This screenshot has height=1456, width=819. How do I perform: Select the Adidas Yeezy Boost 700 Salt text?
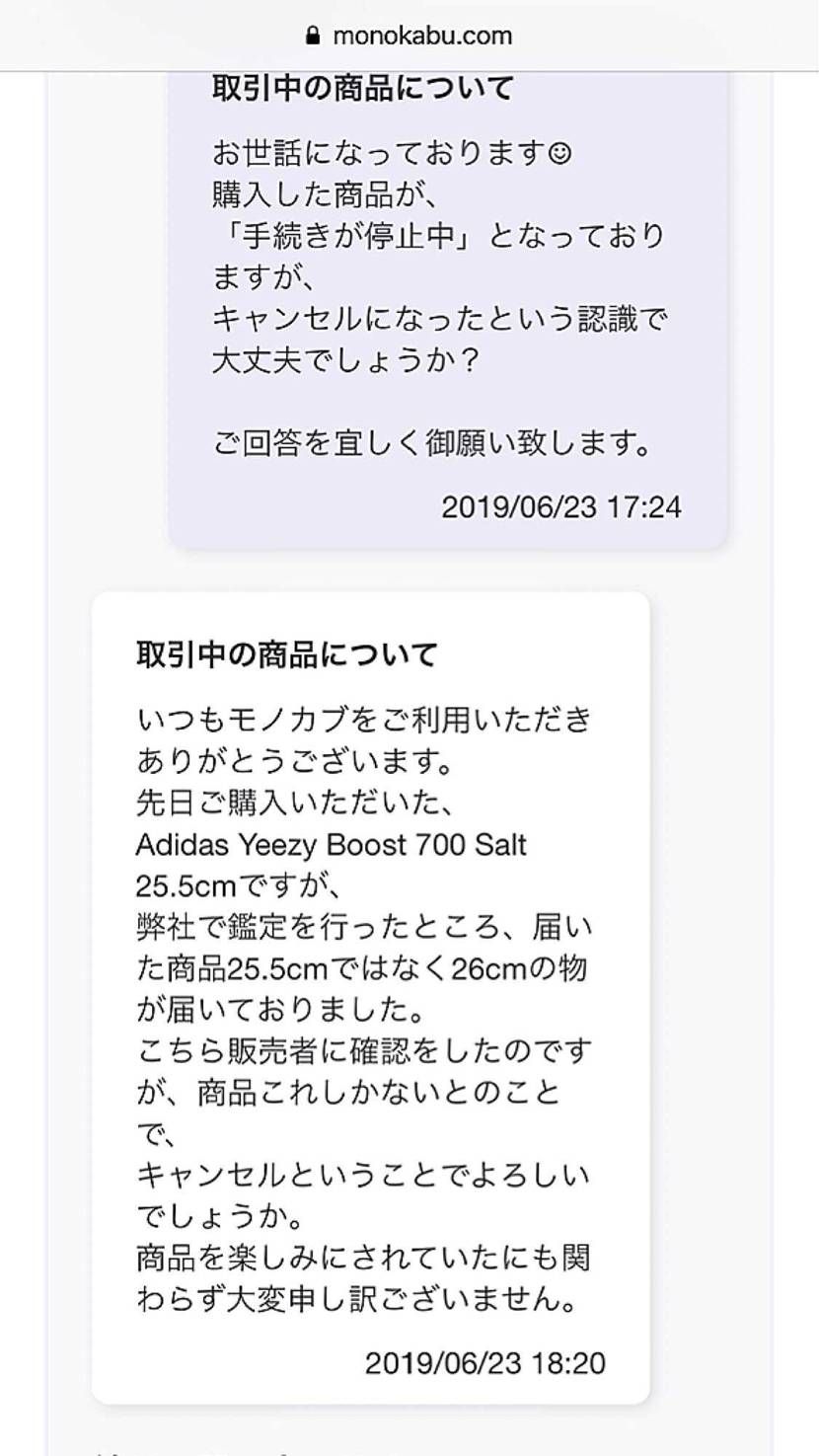click(331, 845)
